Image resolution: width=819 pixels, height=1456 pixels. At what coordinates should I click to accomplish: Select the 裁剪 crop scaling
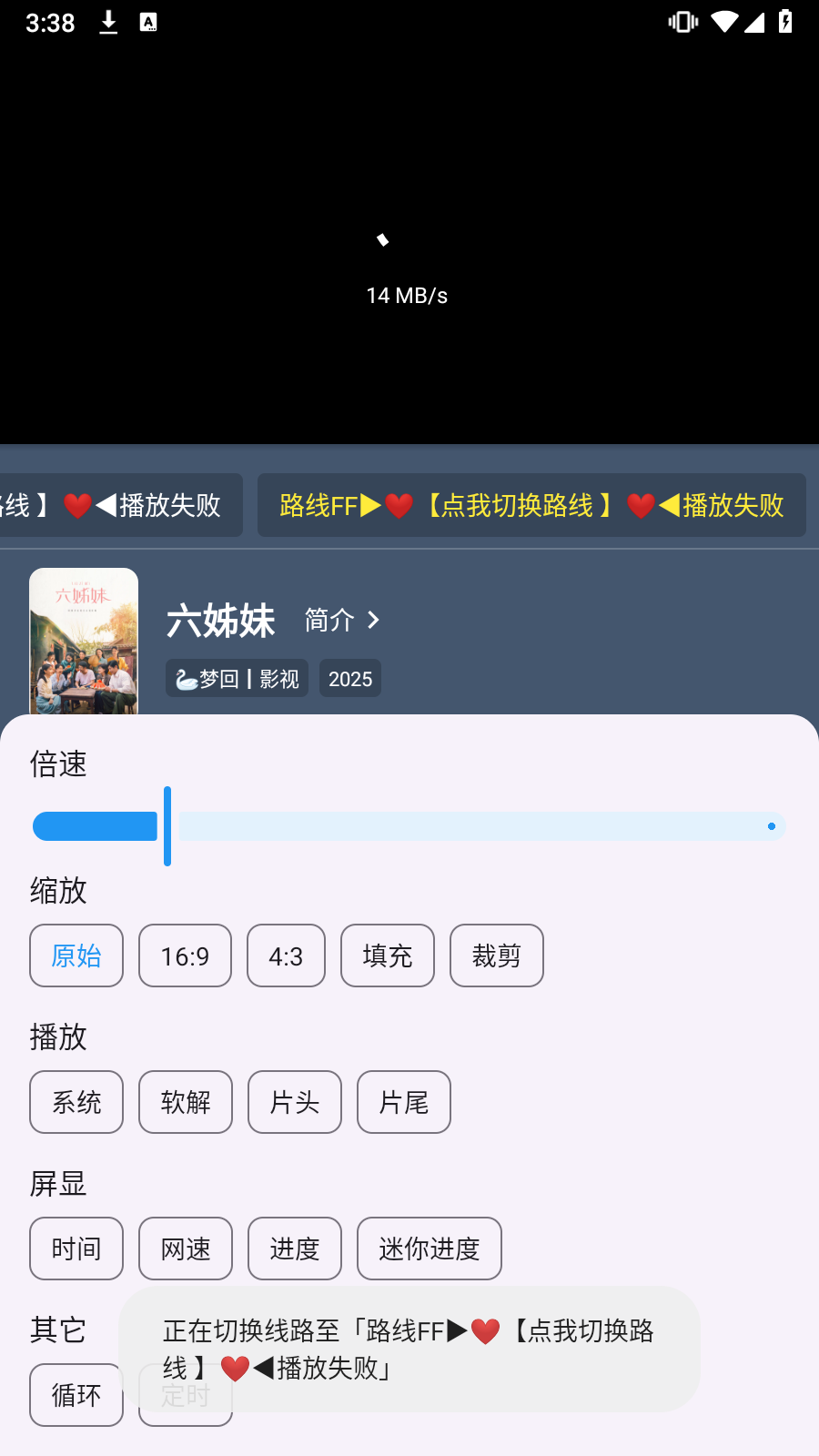(x=496, y=955)
